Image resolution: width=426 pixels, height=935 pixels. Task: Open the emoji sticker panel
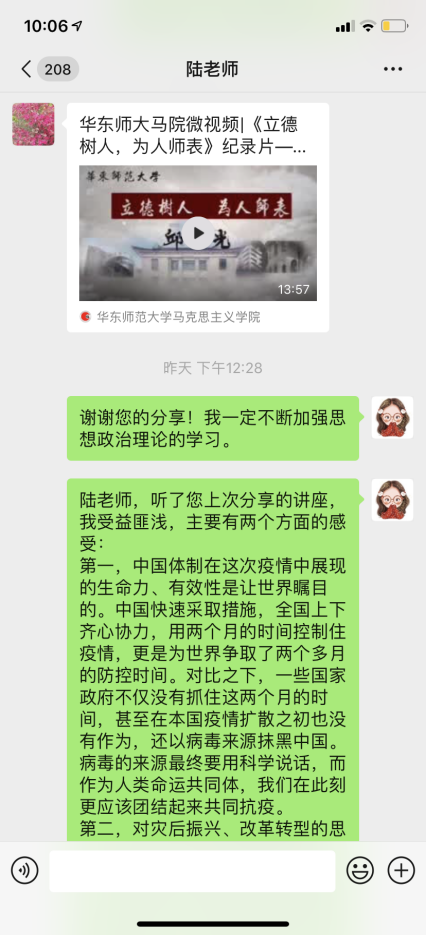[x=360, y=871]
